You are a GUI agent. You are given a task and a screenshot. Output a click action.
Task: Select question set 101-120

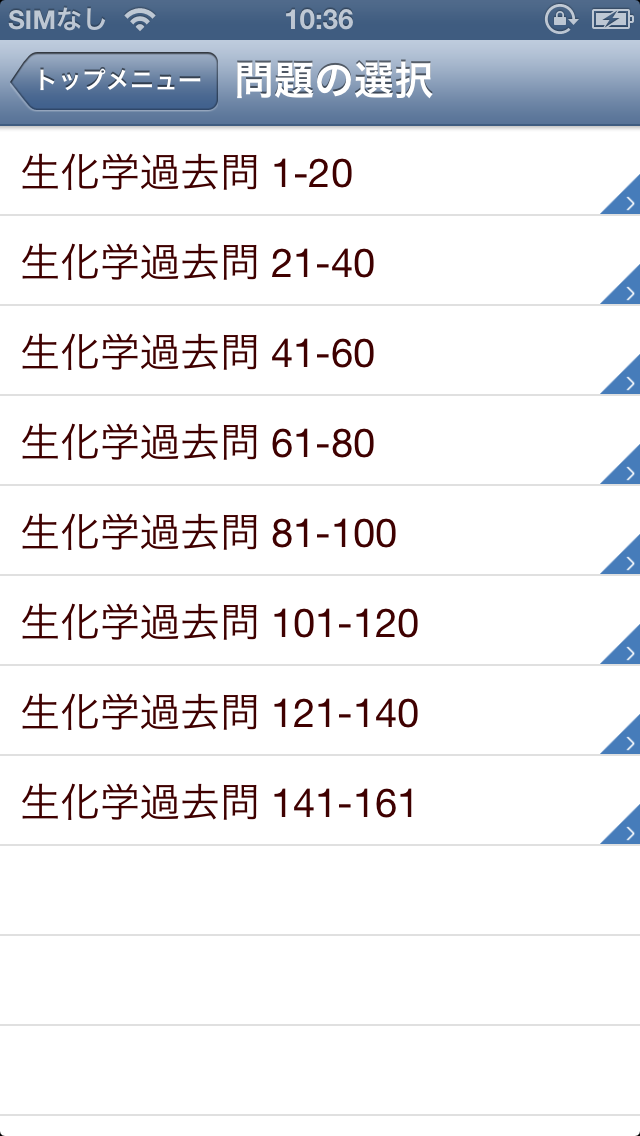320,620
